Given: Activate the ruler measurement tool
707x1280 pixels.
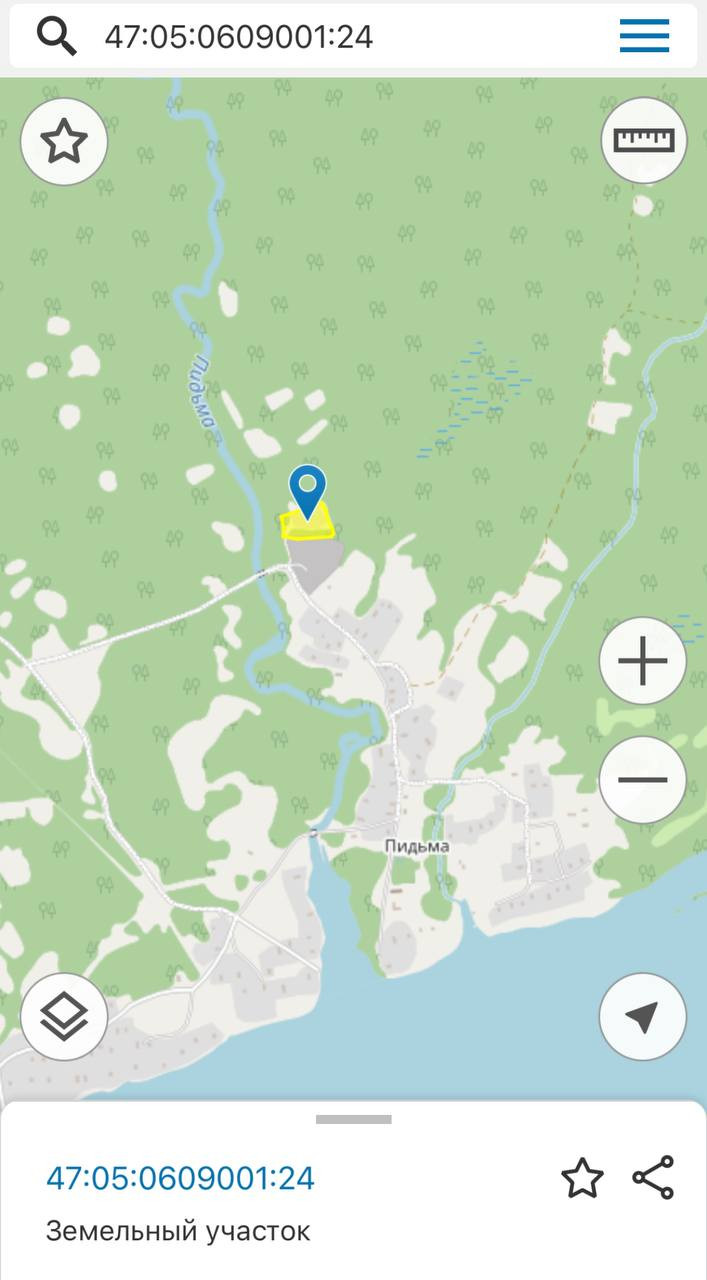Looking at the screenshot, I should pyautogui.click(x=644, y=140).
